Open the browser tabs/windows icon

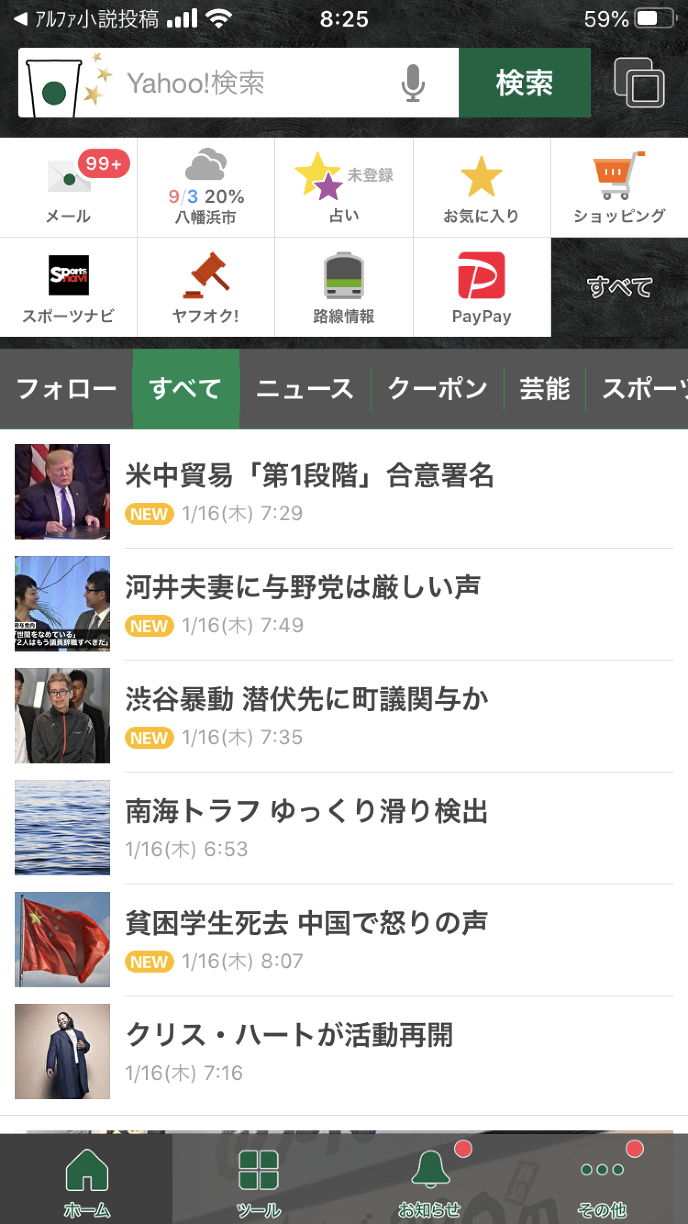coord(639,83)
